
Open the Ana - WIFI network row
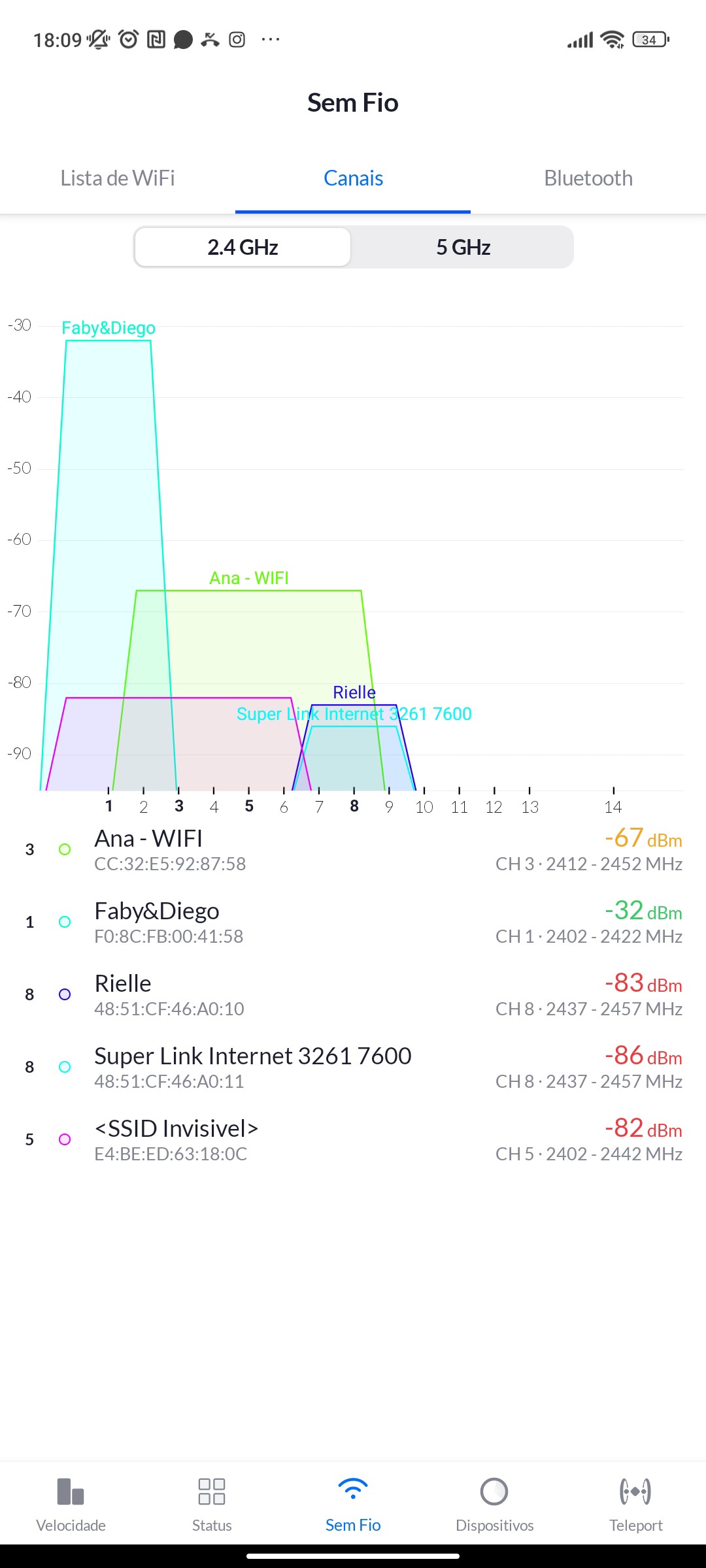353,849
